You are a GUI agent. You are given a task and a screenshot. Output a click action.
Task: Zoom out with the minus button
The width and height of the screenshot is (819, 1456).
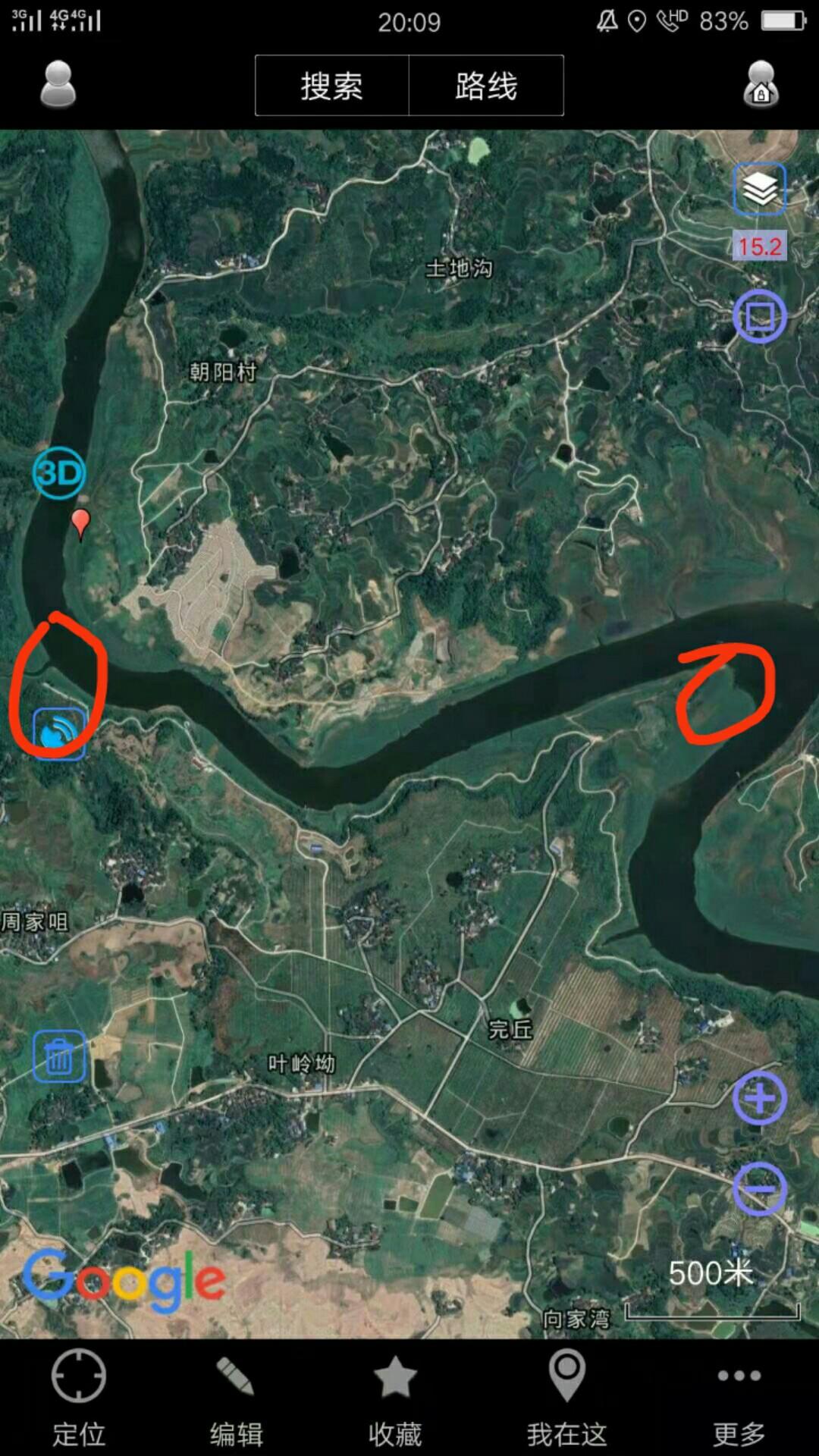click(759, 1188)
